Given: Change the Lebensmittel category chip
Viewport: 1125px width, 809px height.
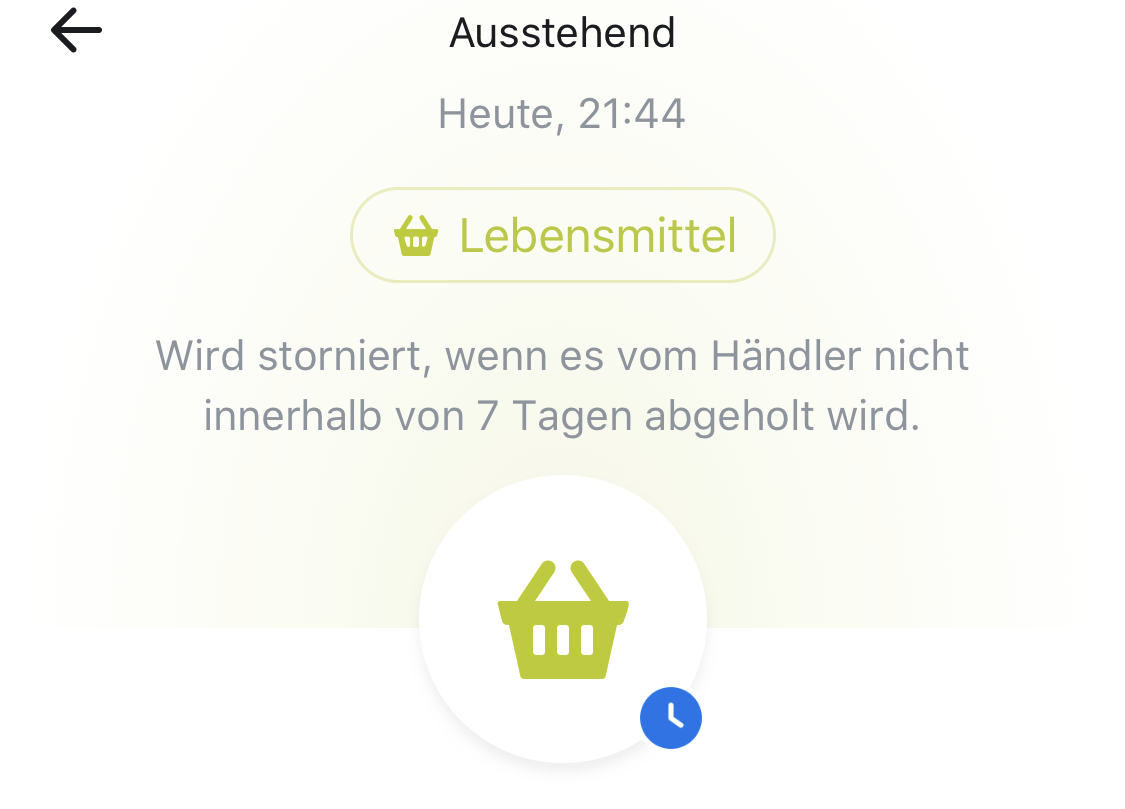Looking at the screenshot, I should pyautogui.click(x=563, y=236).
